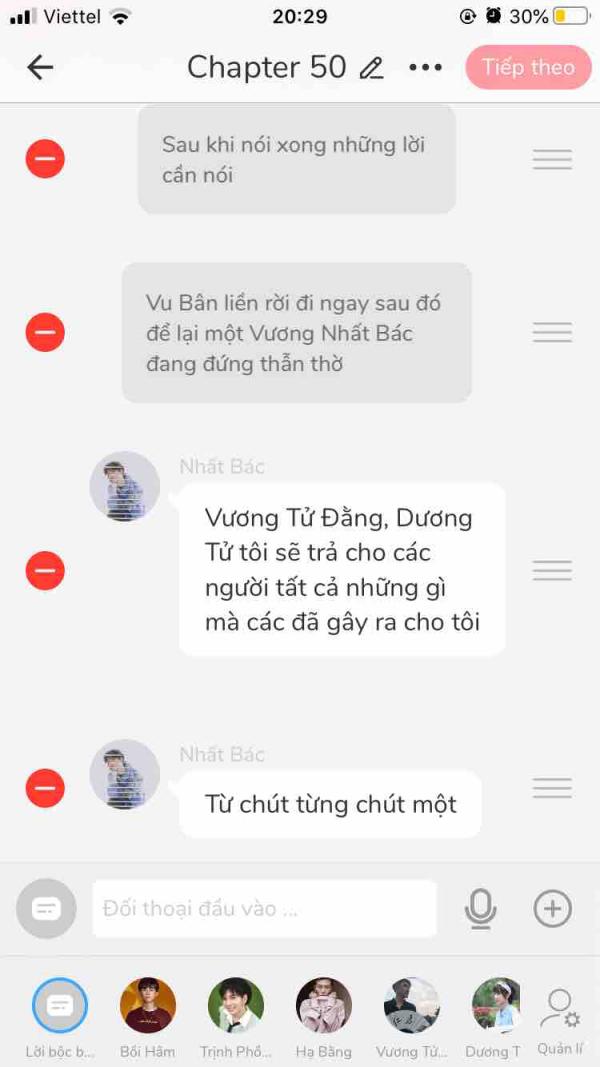Go back with the arrow icon

click(x=40, y=67)
